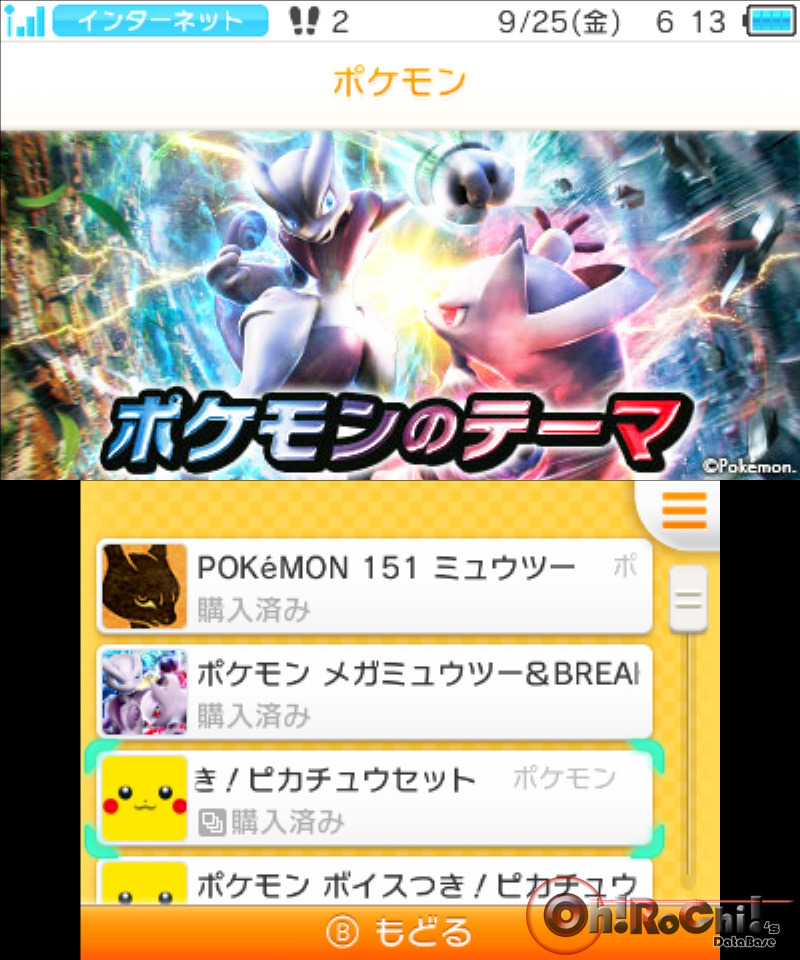Open POKéMON 151 ミュウツー theme
The height and width of the screenshot is (960, 800).
click(375, 587)
